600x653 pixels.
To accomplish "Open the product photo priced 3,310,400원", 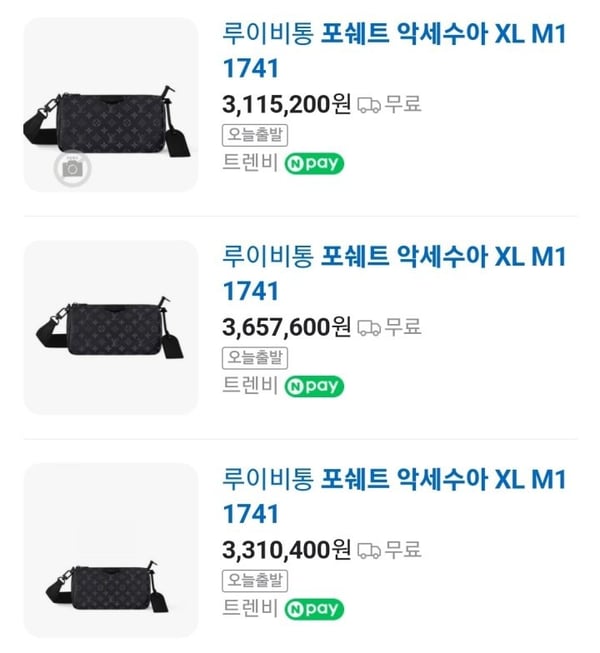I will (x=111, y=550).
